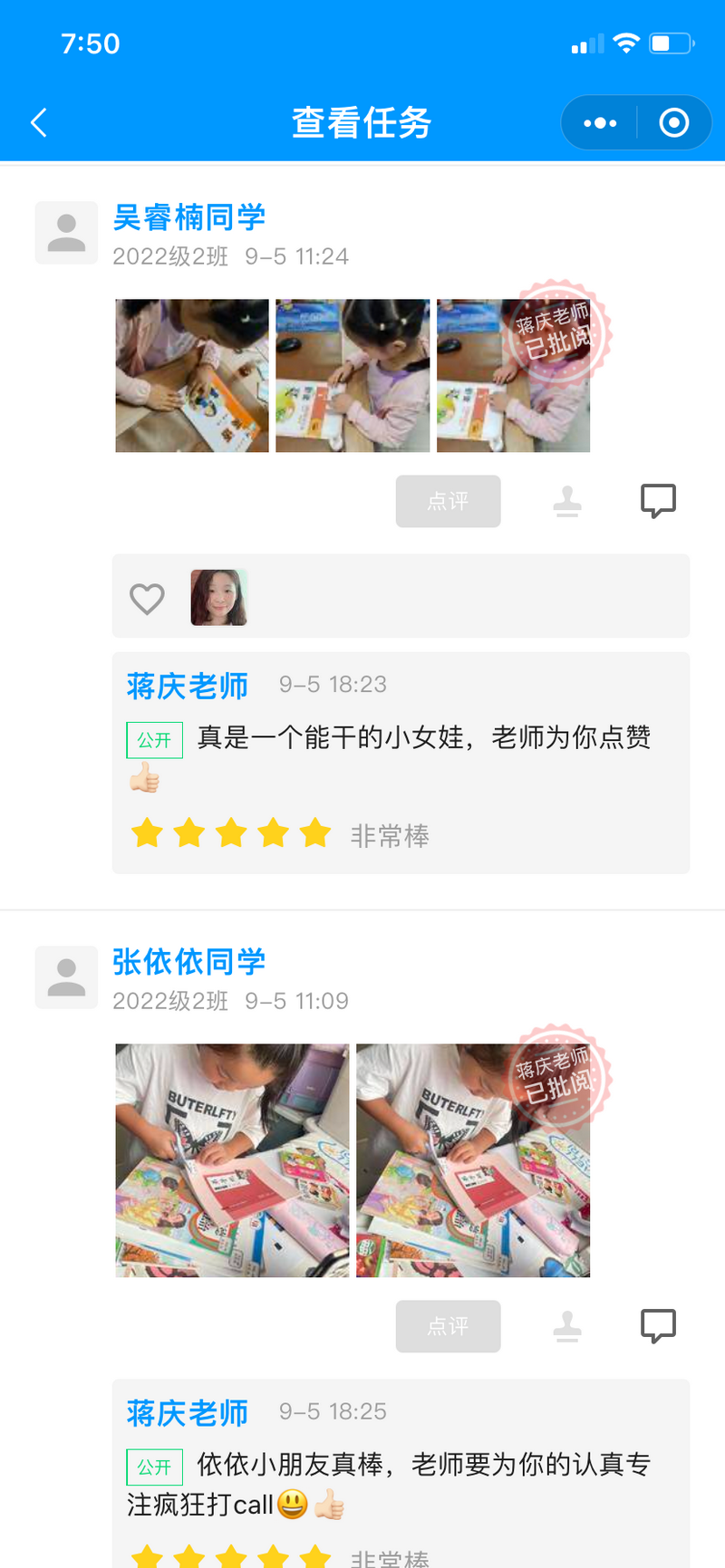Open 蒋庆老师's profile from the 18:25 review
Image resolution: width=725 pixels, height=1568 pixels.
coord(188,1412)
